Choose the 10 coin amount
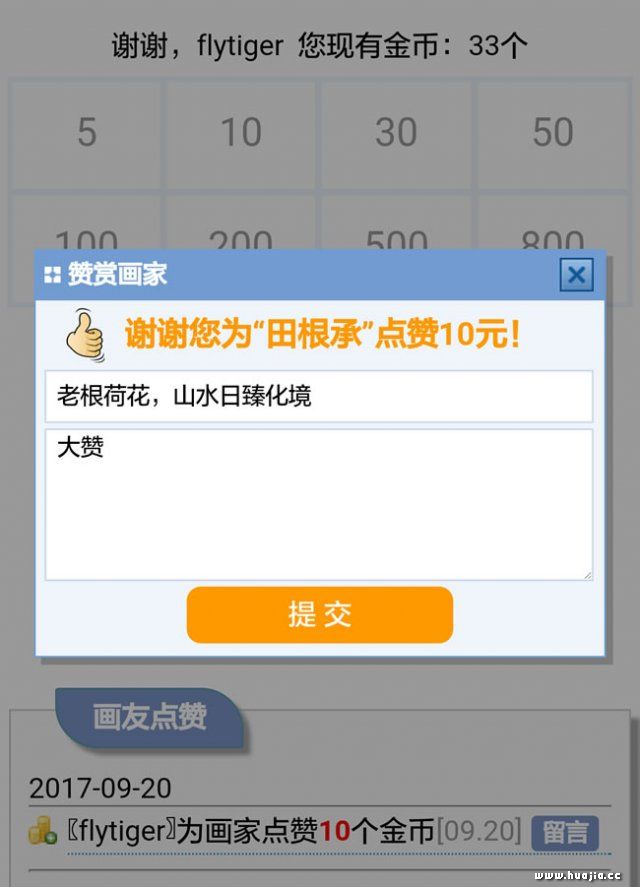The image size is (640, 887). click(x=240, y=133)
